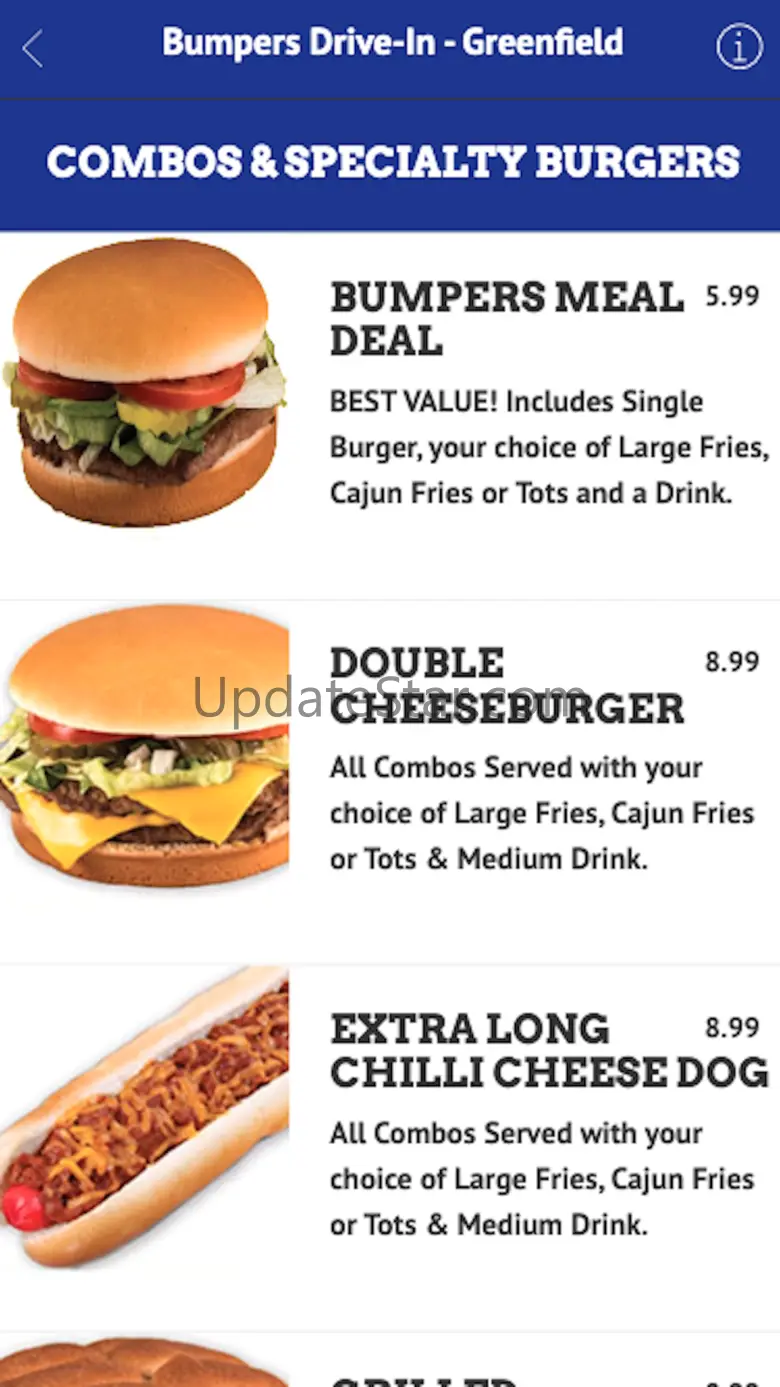Open the restaurant info icon
This screenshot has width=780, height=1387.
click(x=739, y=47)
